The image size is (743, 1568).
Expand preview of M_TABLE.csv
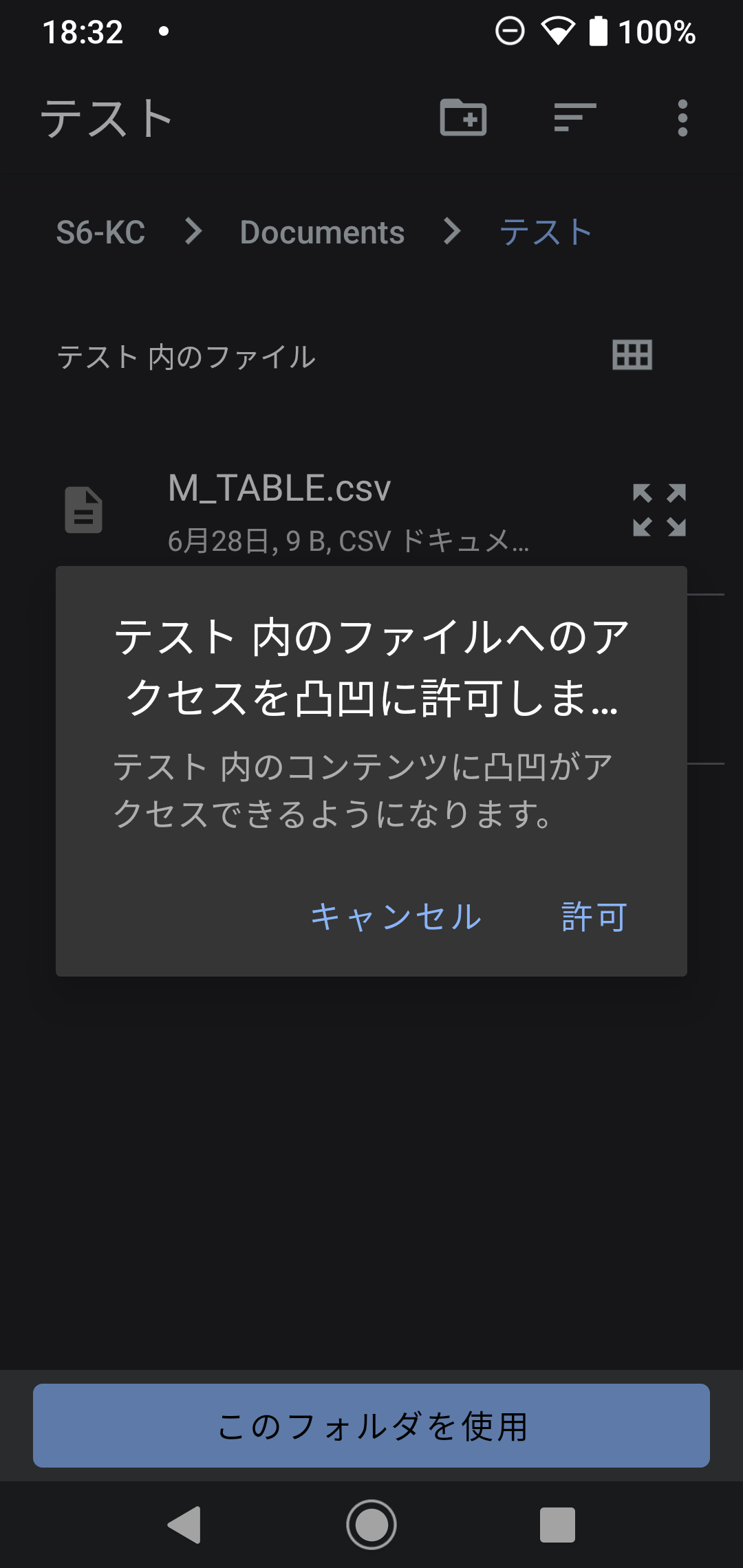point(659,510)
